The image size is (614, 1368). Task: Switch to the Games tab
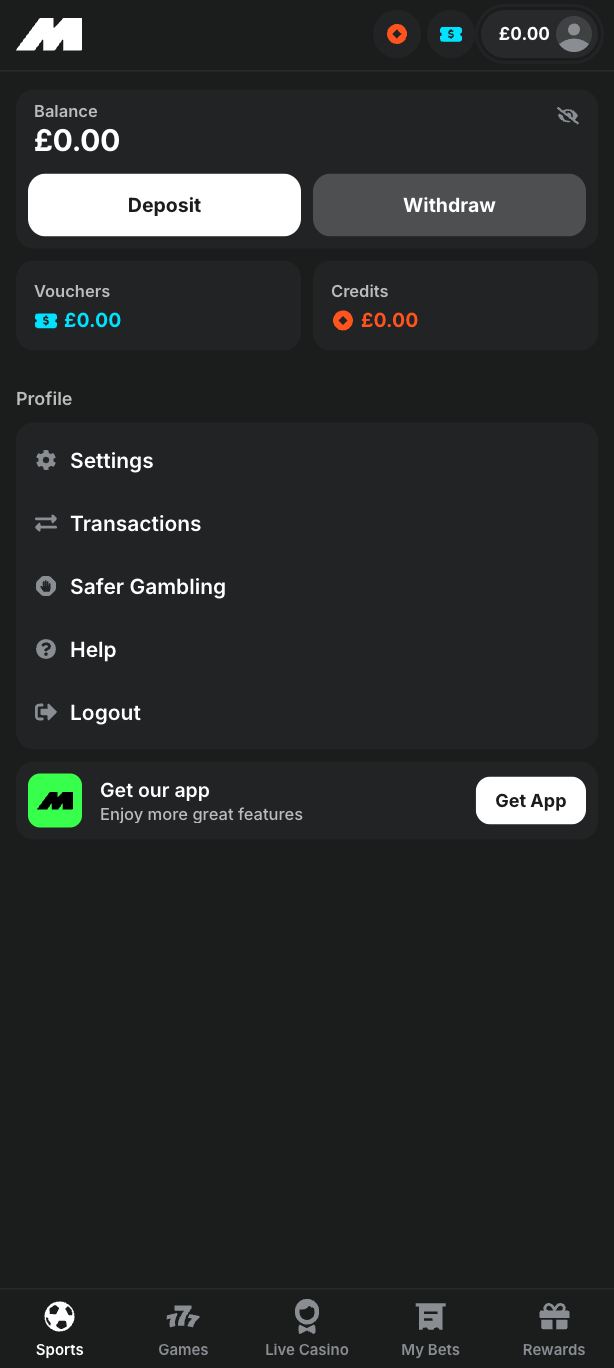point(183,1328)
